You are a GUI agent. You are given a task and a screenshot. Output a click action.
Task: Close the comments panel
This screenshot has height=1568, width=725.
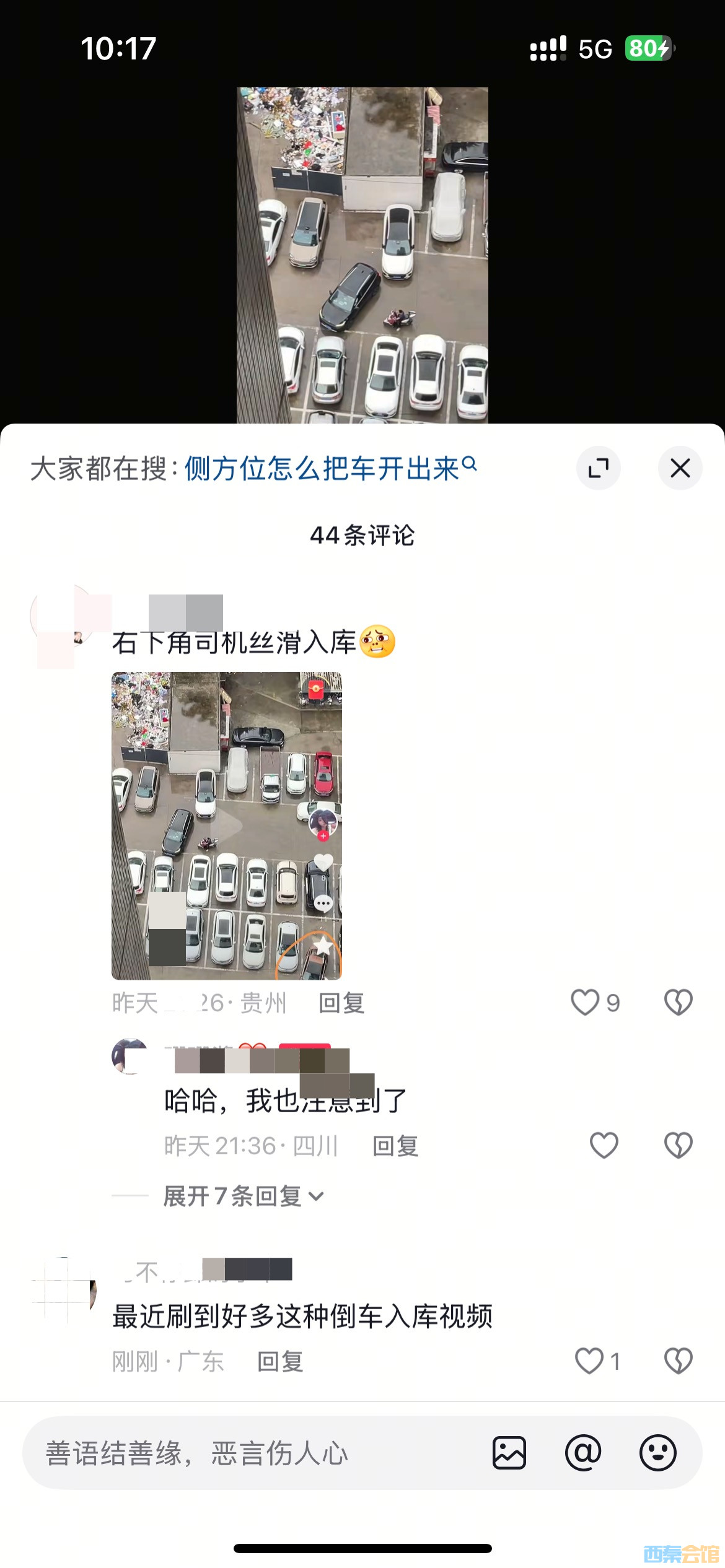point(680,468)
